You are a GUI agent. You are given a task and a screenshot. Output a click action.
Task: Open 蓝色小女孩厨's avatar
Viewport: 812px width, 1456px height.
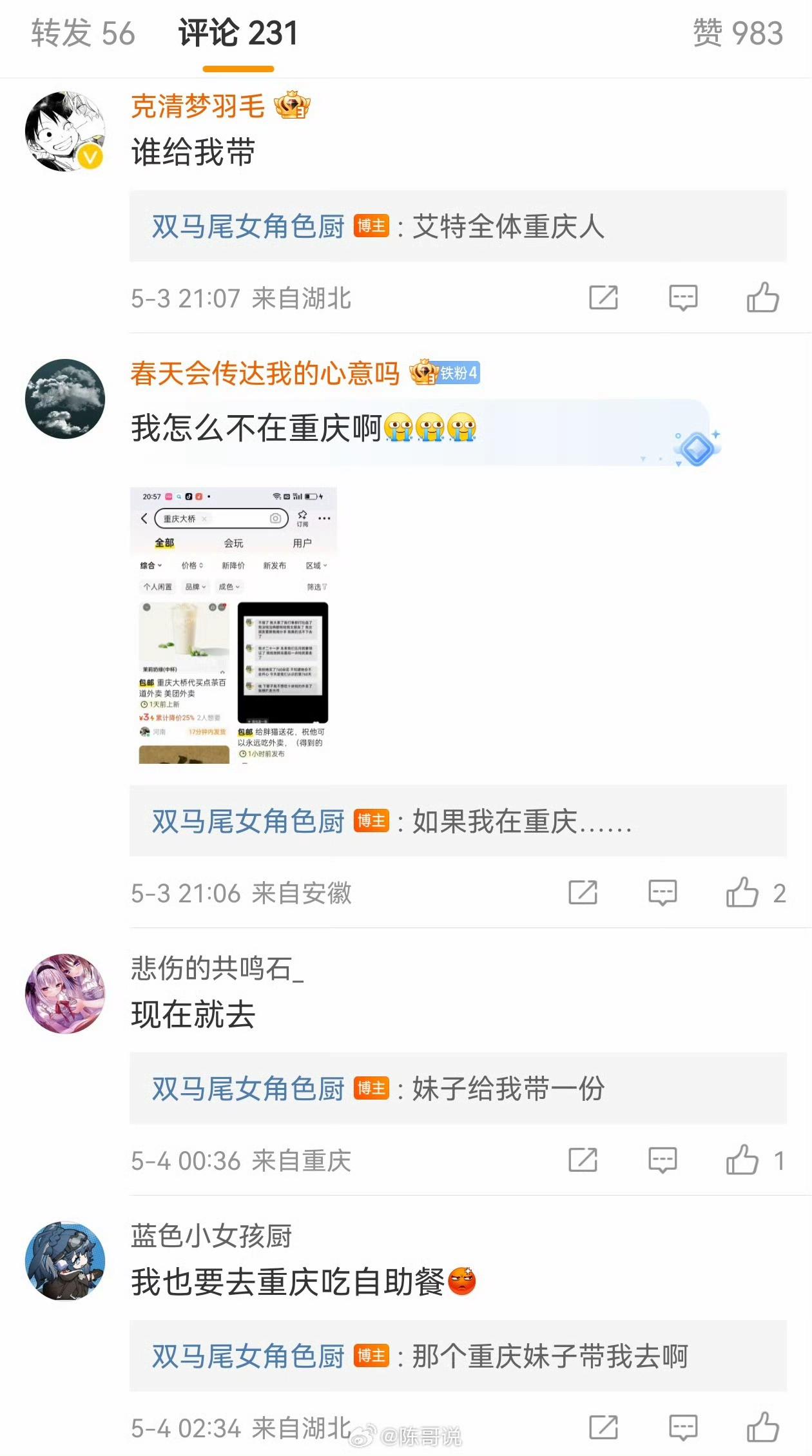pos(65,1261)
